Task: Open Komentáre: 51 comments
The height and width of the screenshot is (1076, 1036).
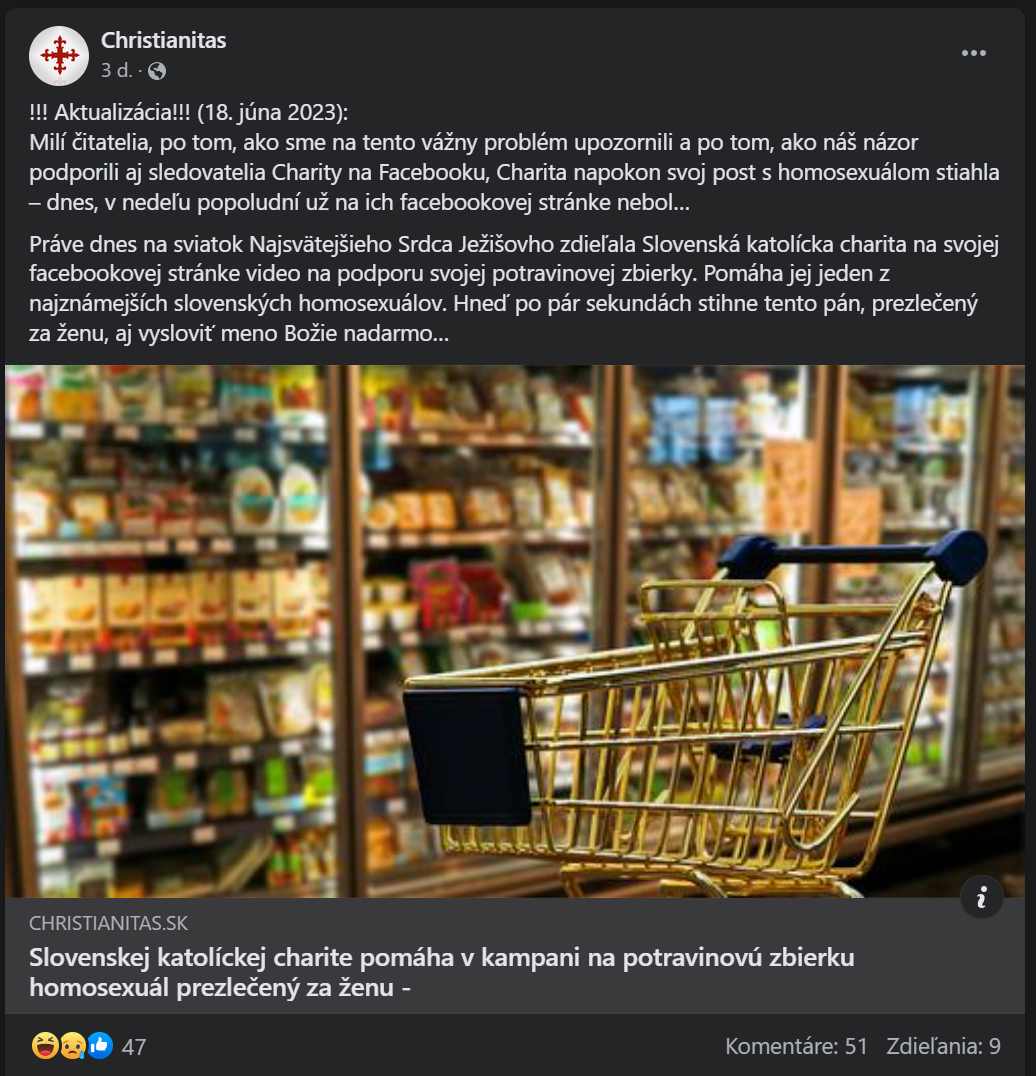Action: [796, 1047]
